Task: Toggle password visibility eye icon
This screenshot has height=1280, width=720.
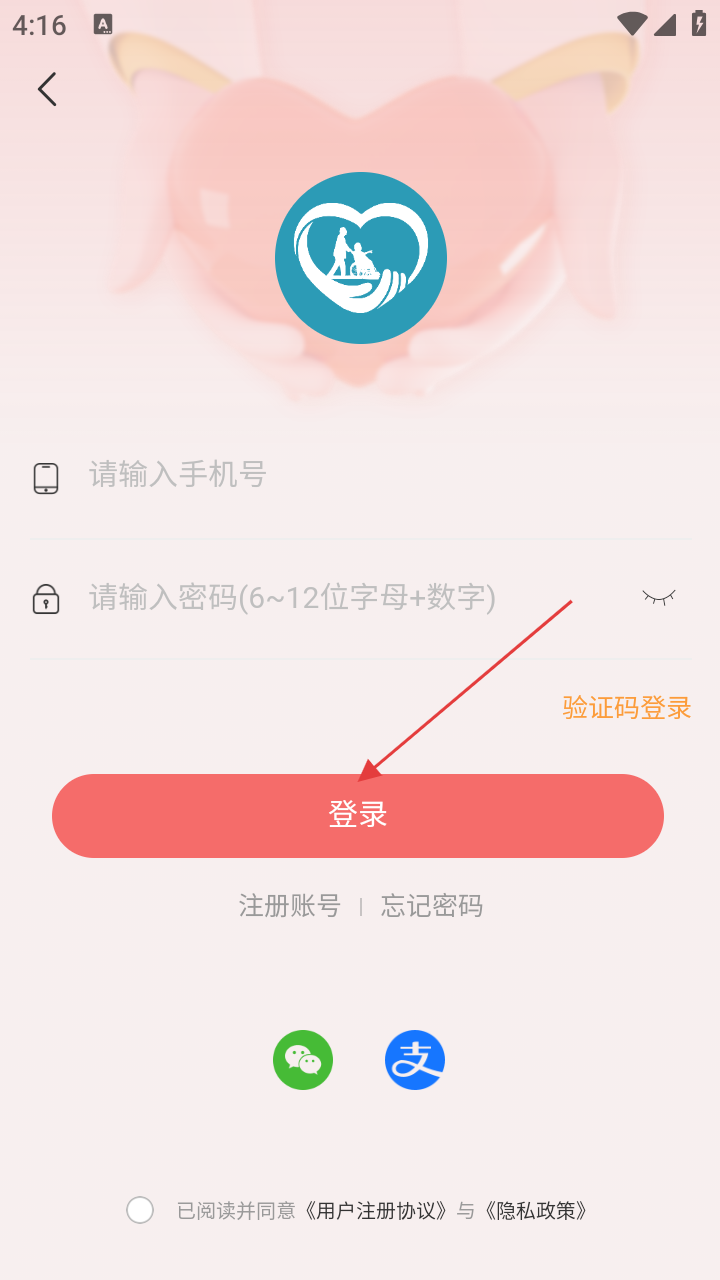Action: click(x=658, y=598)
